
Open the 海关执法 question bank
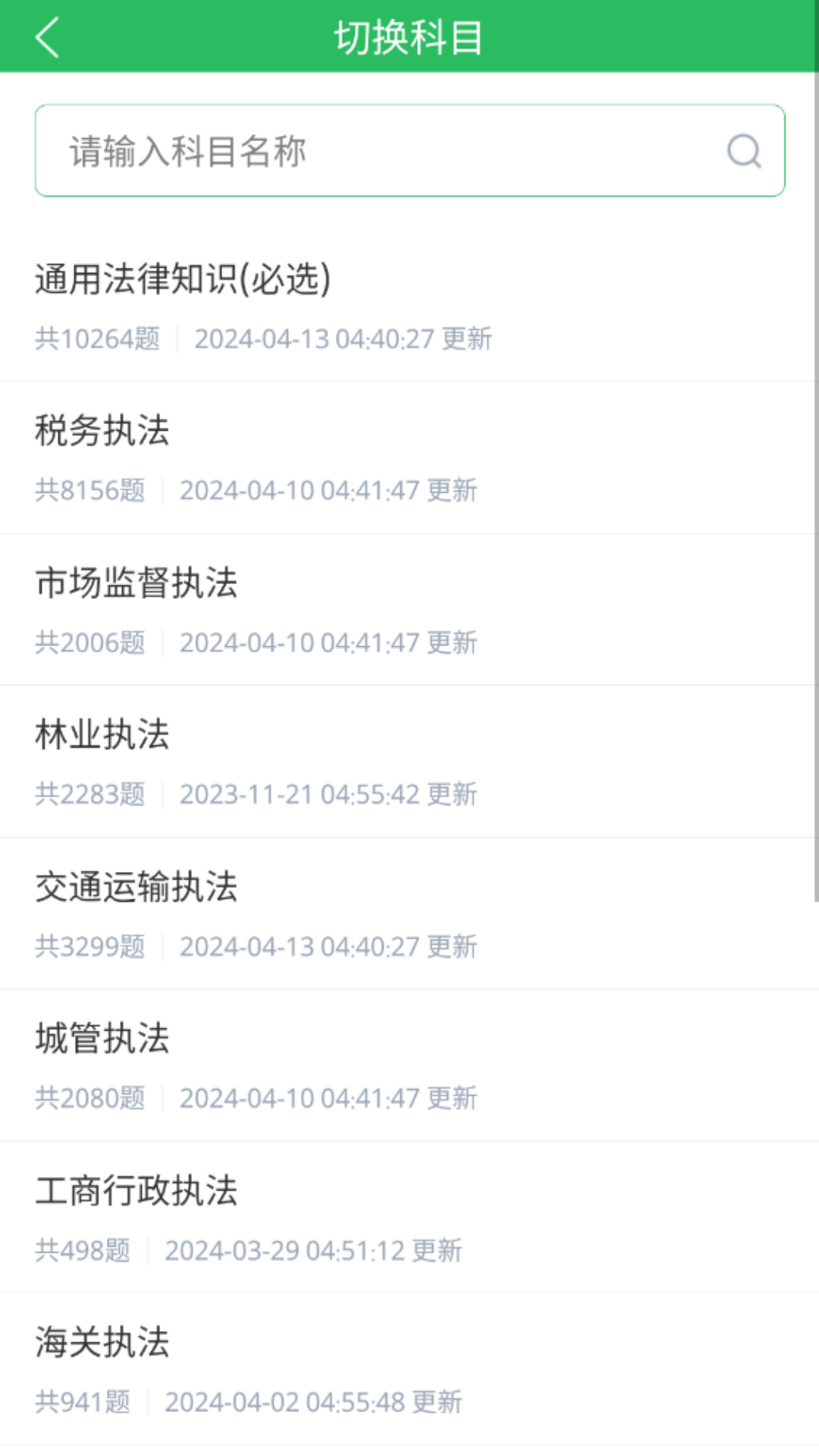coord(103,1341)
